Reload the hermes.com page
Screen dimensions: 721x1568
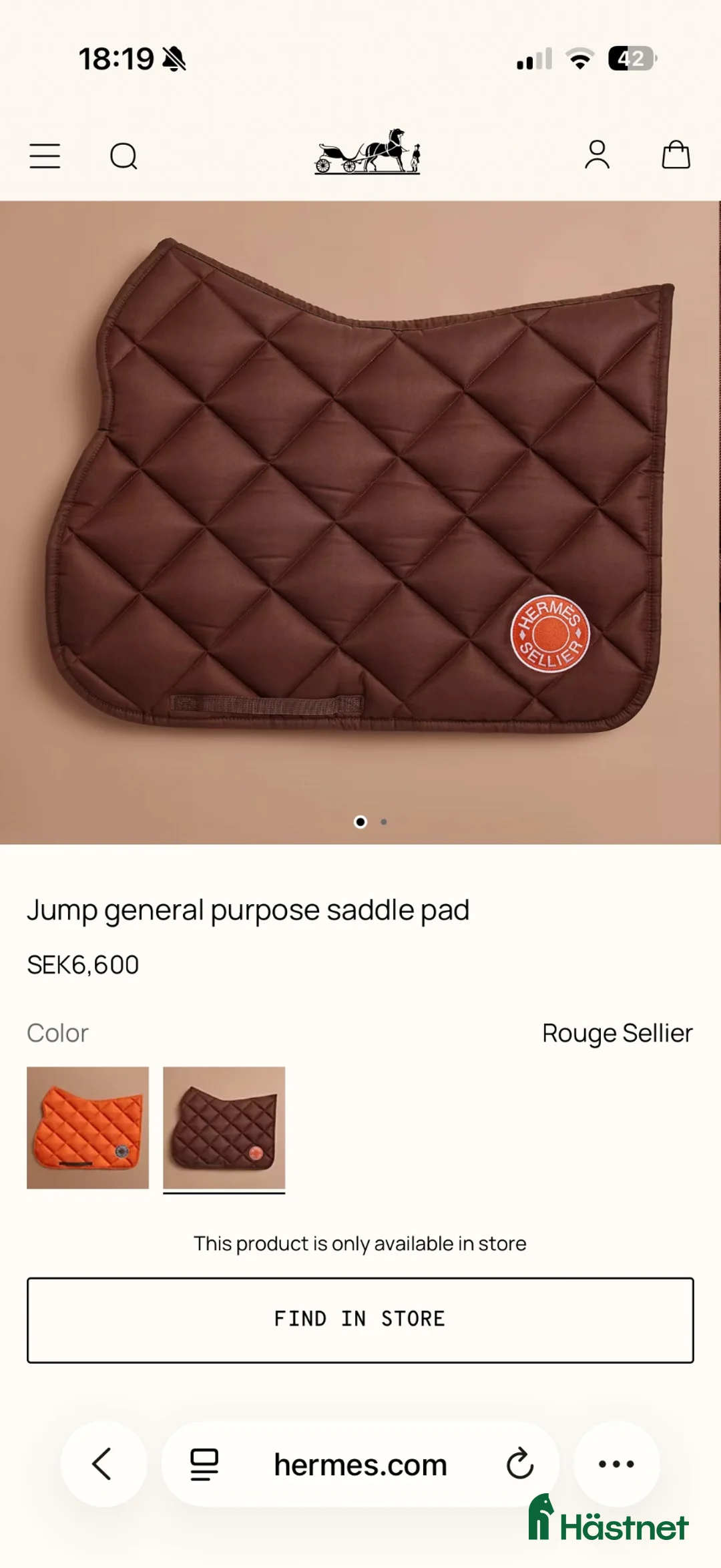[x=519, y=1464]
